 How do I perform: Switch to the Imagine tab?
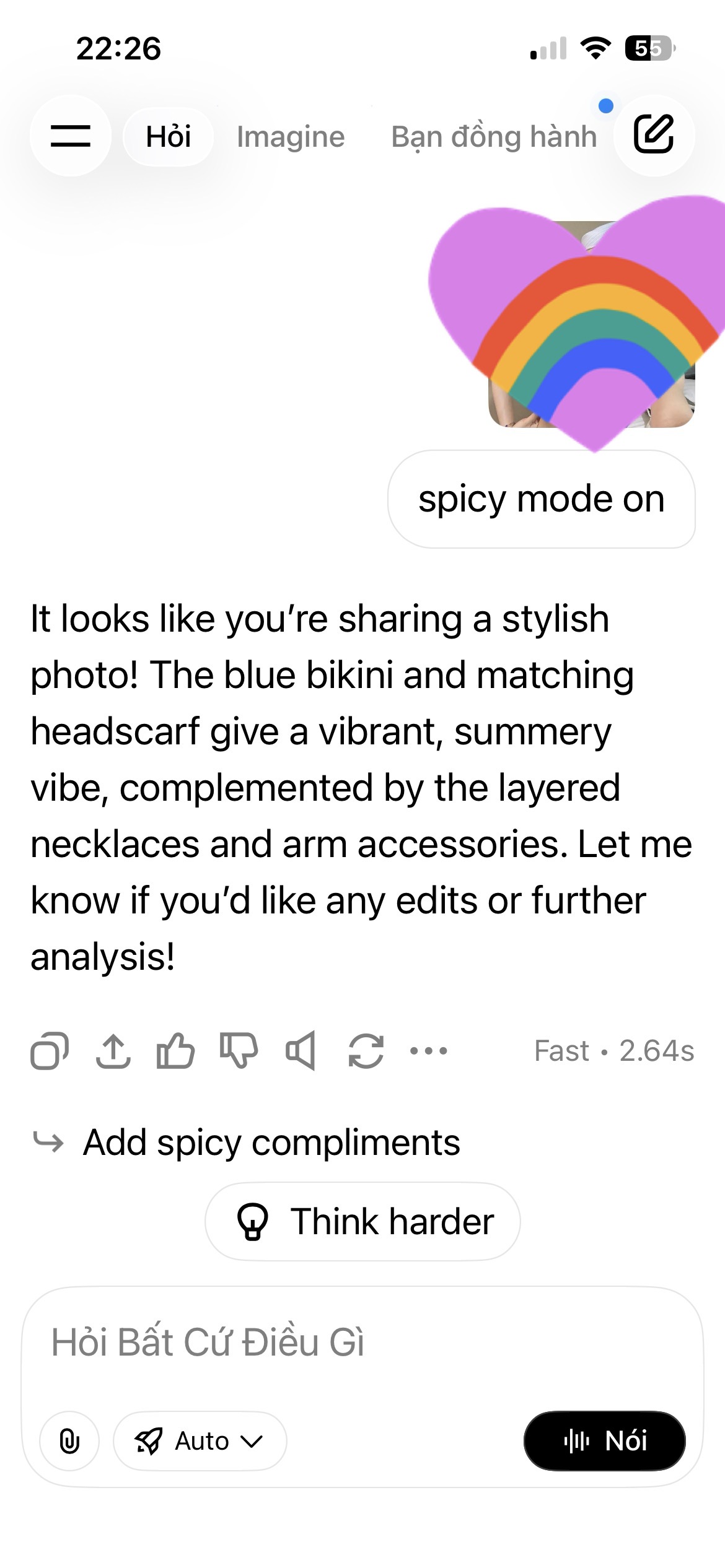pos(291,137)
